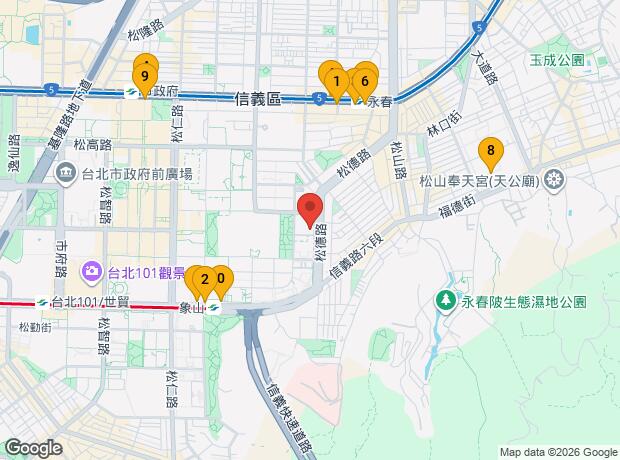Tap the 松山奉天宮 temple icon
The image size is (620, 460).
point(556,181)
